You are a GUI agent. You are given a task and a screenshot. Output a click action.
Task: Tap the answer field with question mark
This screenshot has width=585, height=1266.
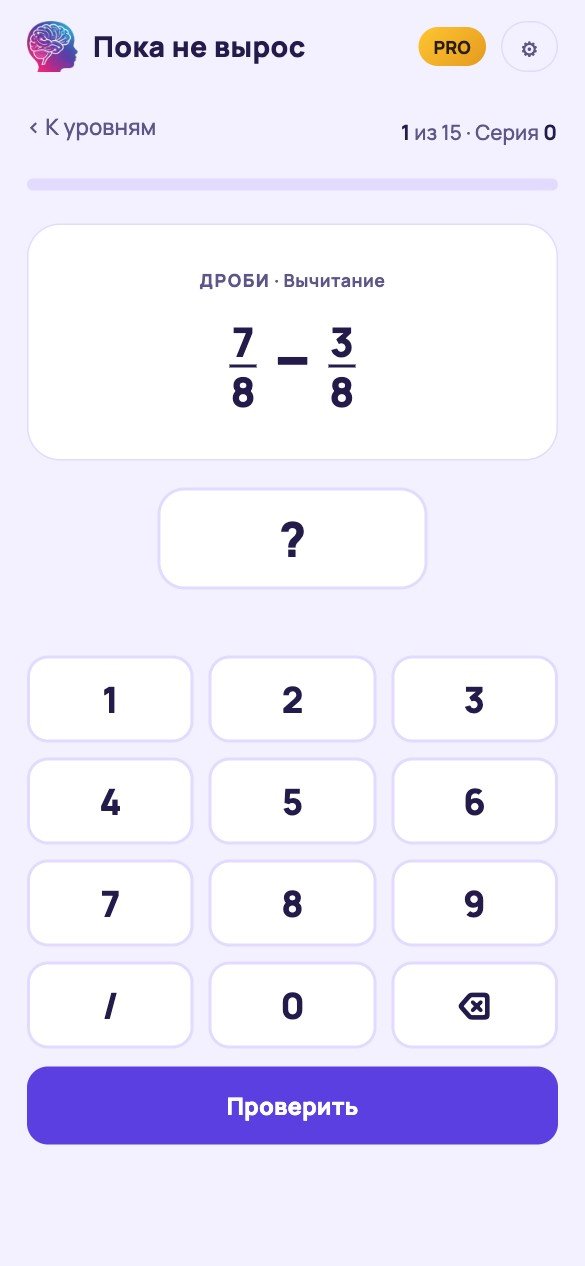click(x=292, y=539)
